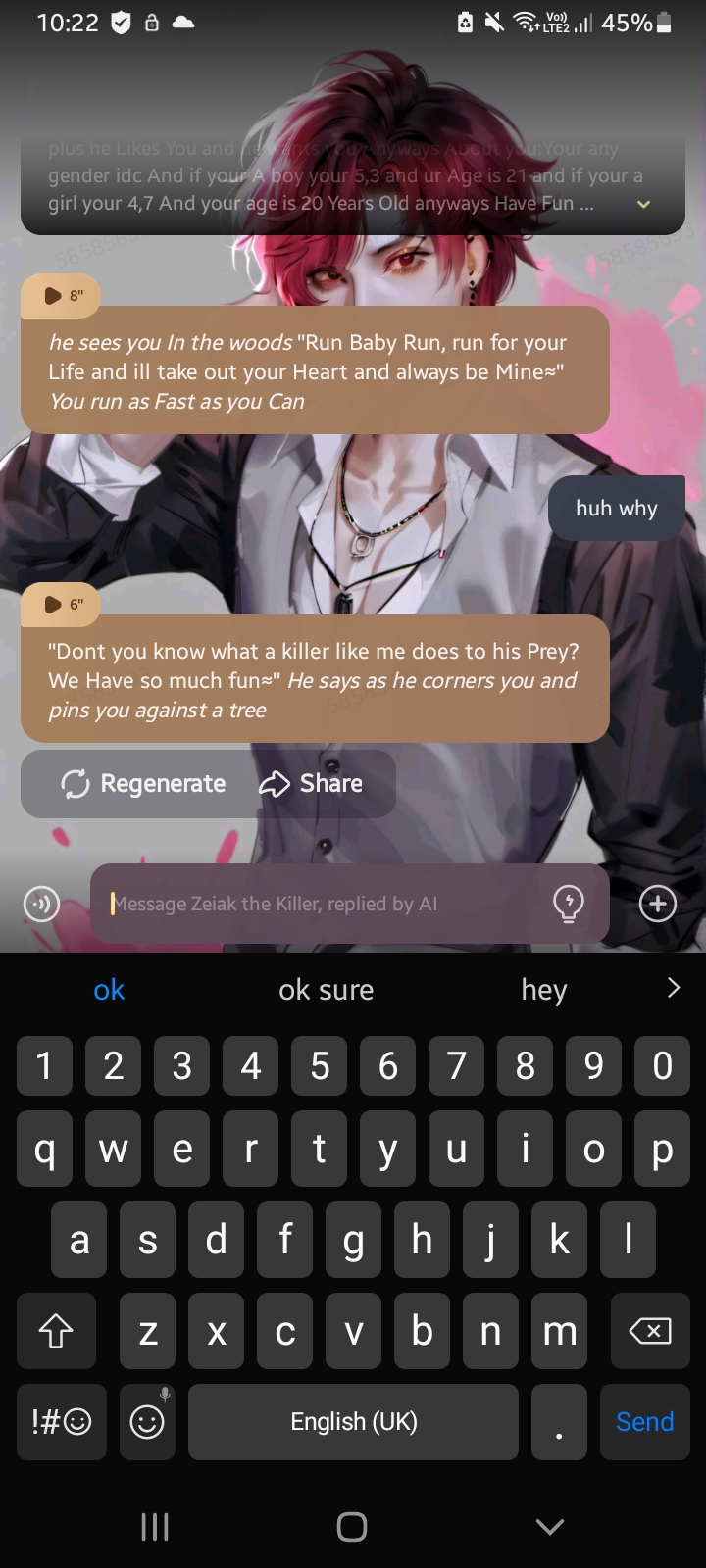Play the 8-second voice message
Screen dimensions: 706x1568
click(61, 295)
